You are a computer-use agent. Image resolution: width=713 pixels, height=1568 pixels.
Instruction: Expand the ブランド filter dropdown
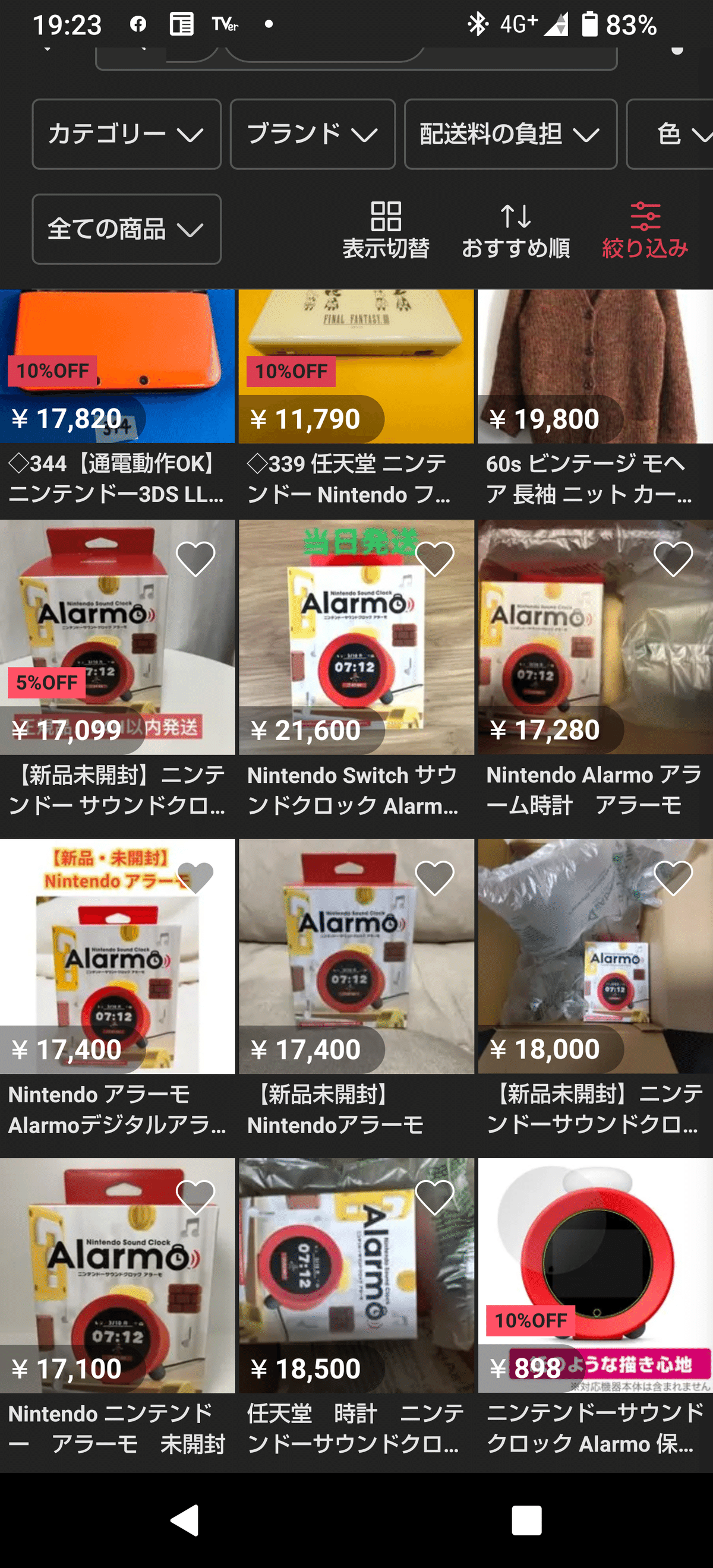click(312, 135)
